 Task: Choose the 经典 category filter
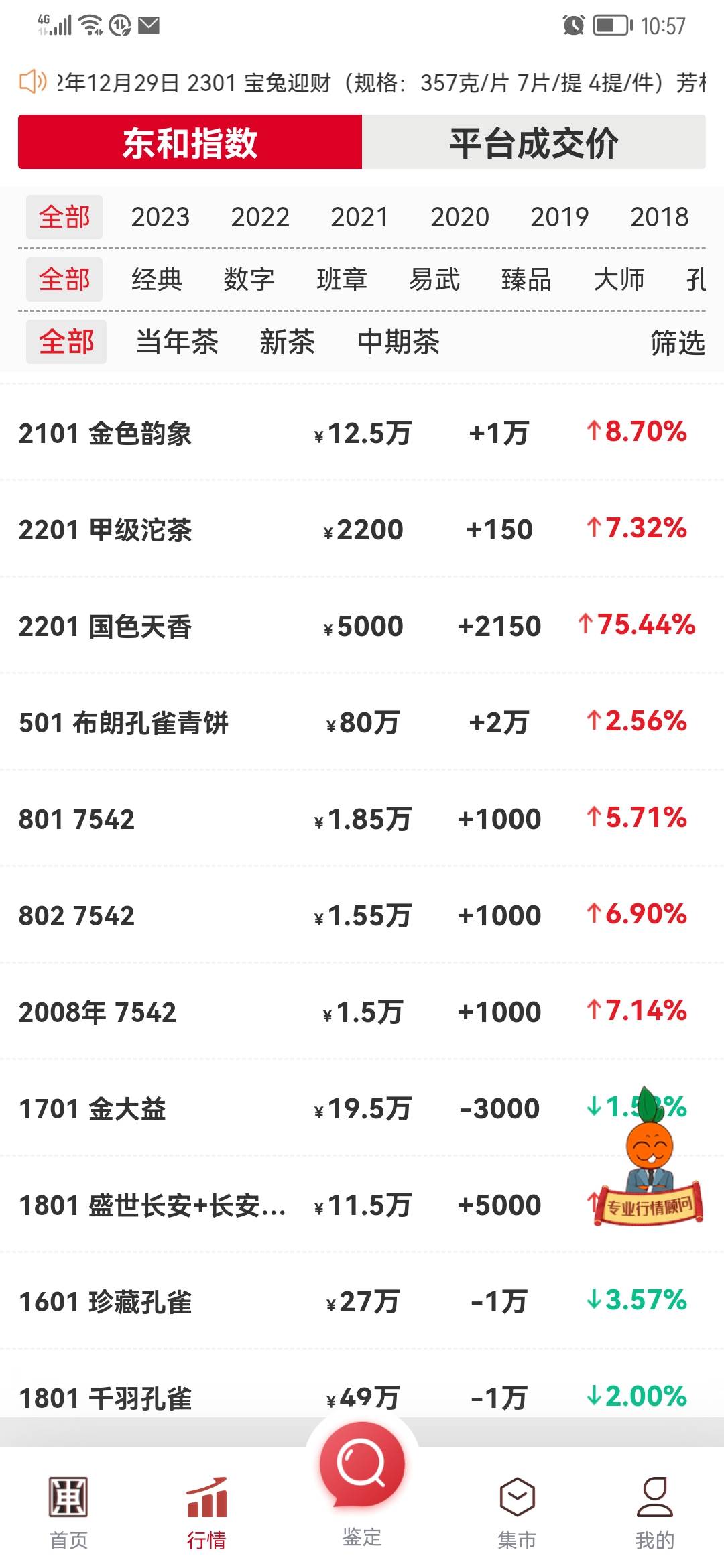(156, 279)
